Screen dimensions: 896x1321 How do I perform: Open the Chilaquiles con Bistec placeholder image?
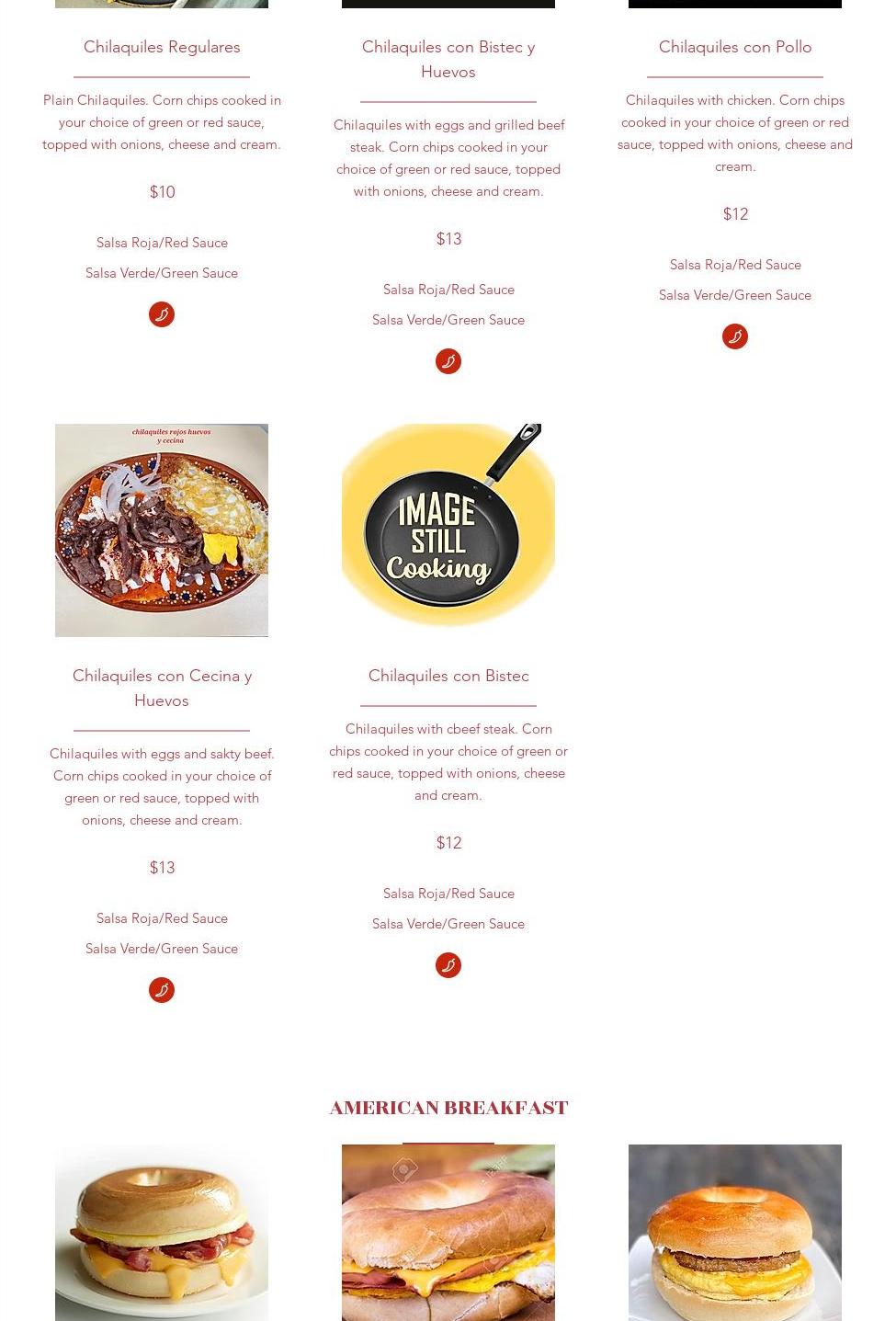(448, 529)
